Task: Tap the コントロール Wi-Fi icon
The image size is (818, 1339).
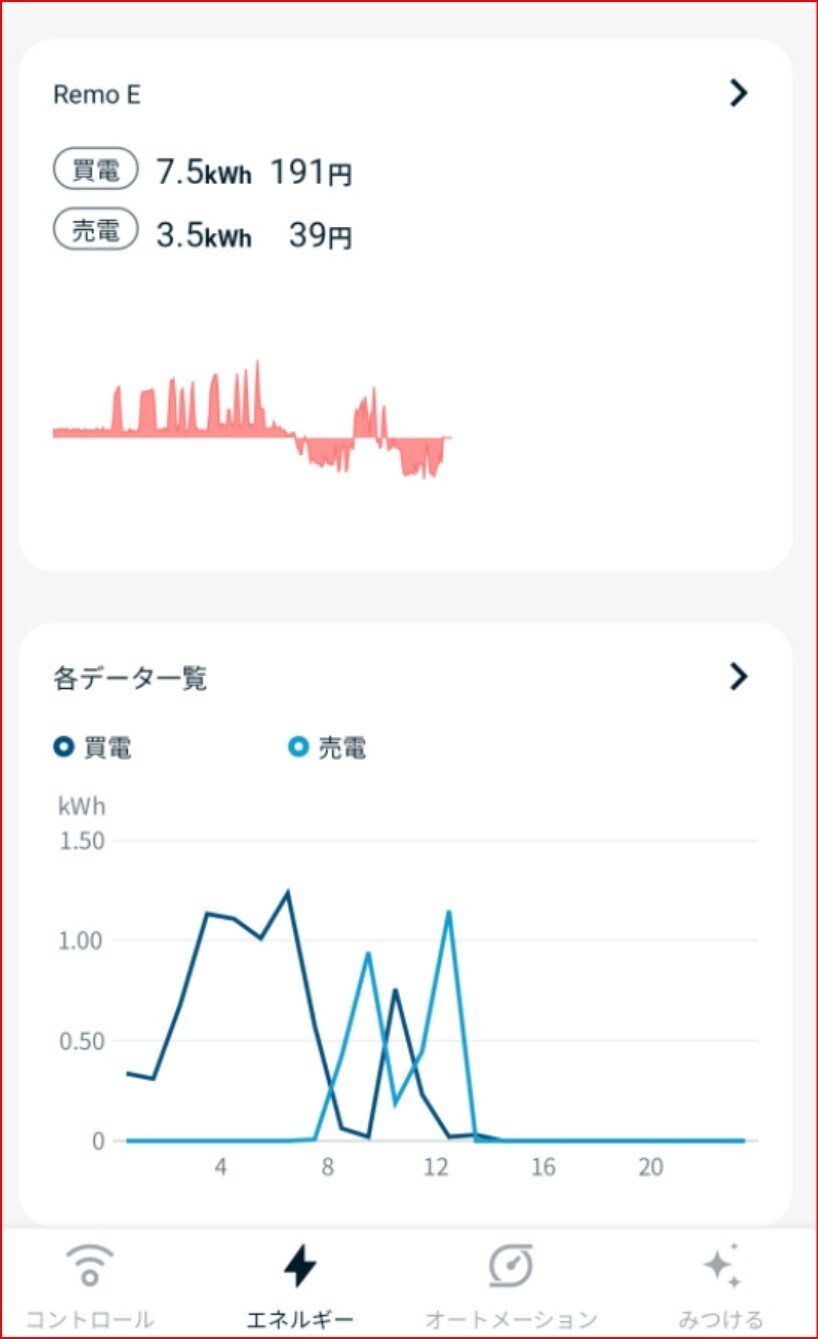Action: pos(88,1265)
